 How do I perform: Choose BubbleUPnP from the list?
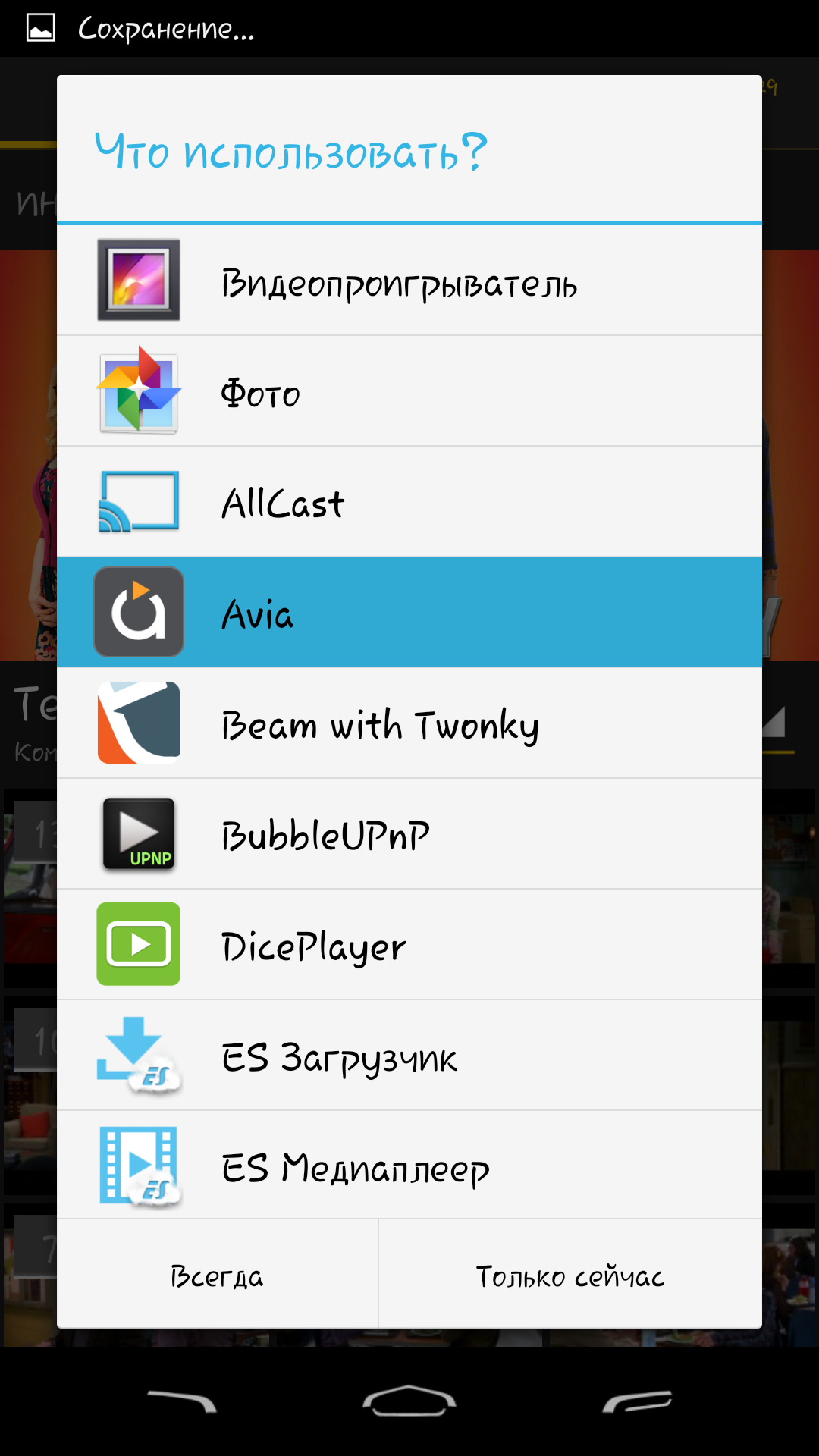(409, 834)
